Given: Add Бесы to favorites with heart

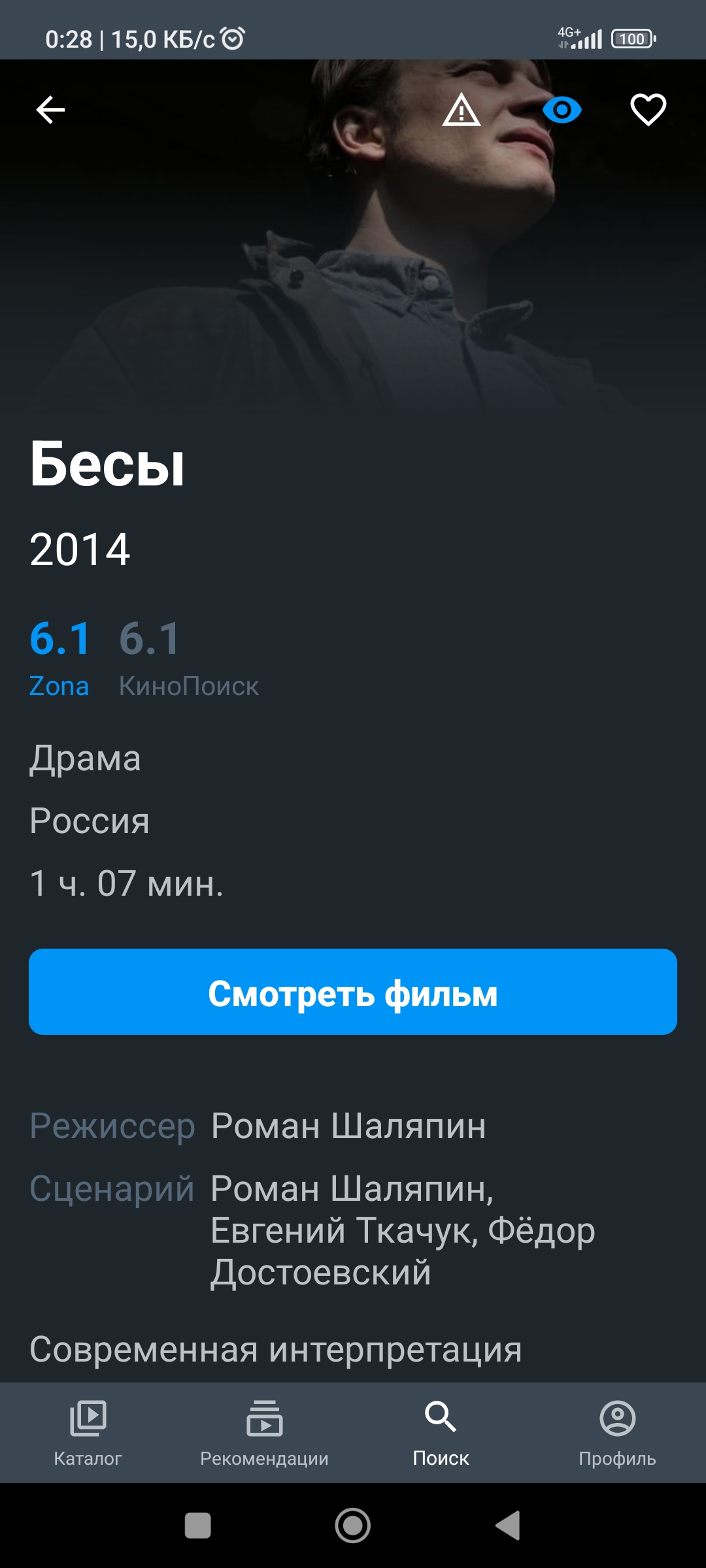Looking at the screenshot, I should click(x=648, y=110).
